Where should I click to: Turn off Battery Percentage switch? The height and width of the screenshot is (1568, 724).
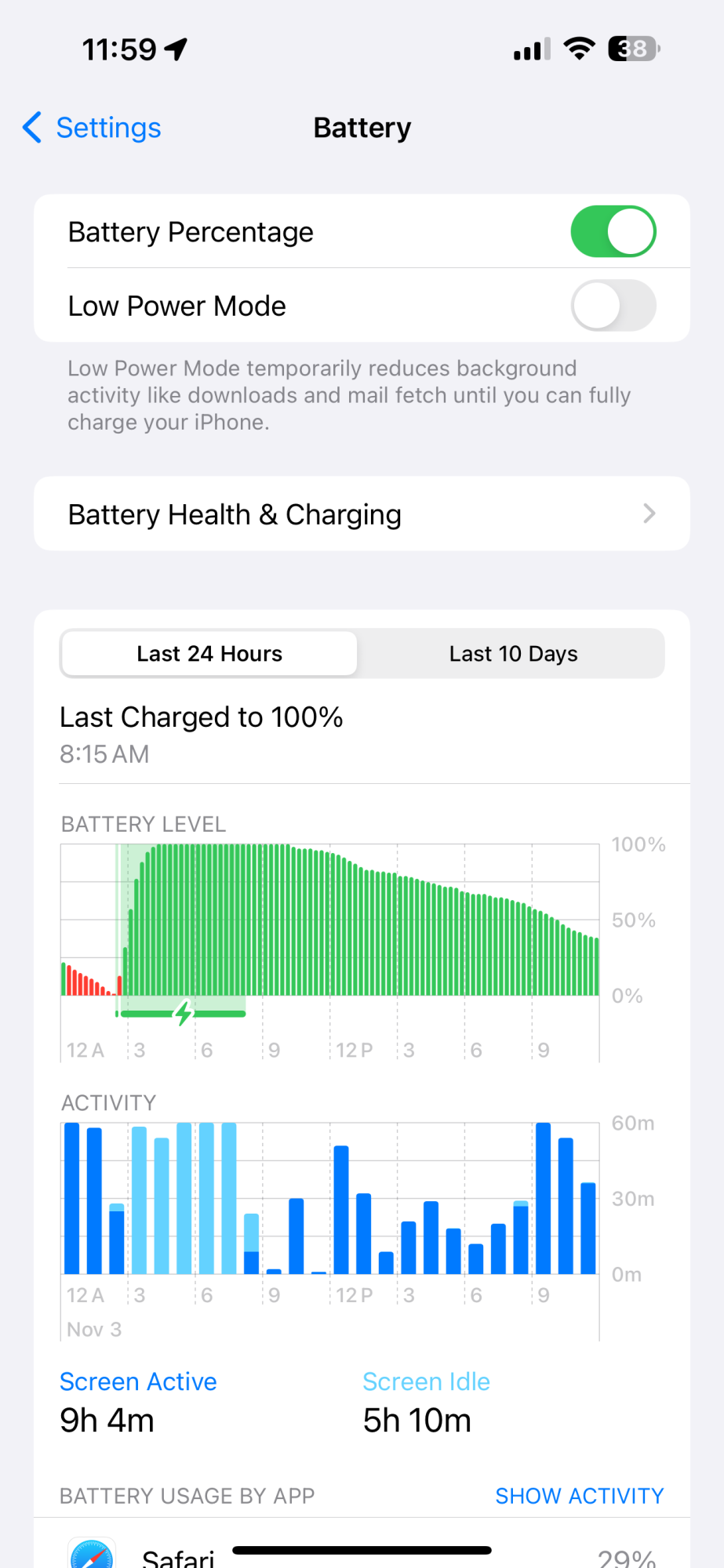tap(613, 231)
